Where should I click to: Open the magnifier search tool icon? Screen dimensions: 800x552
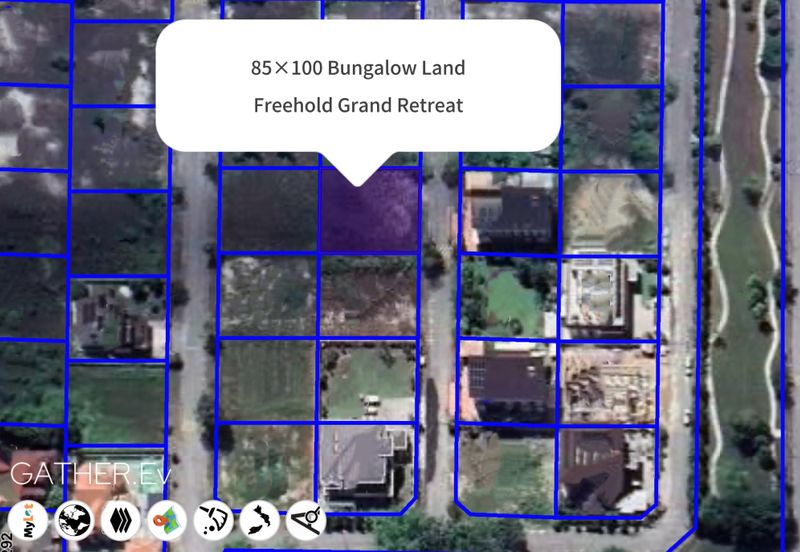pyautogui.click(x=307, y=520)
